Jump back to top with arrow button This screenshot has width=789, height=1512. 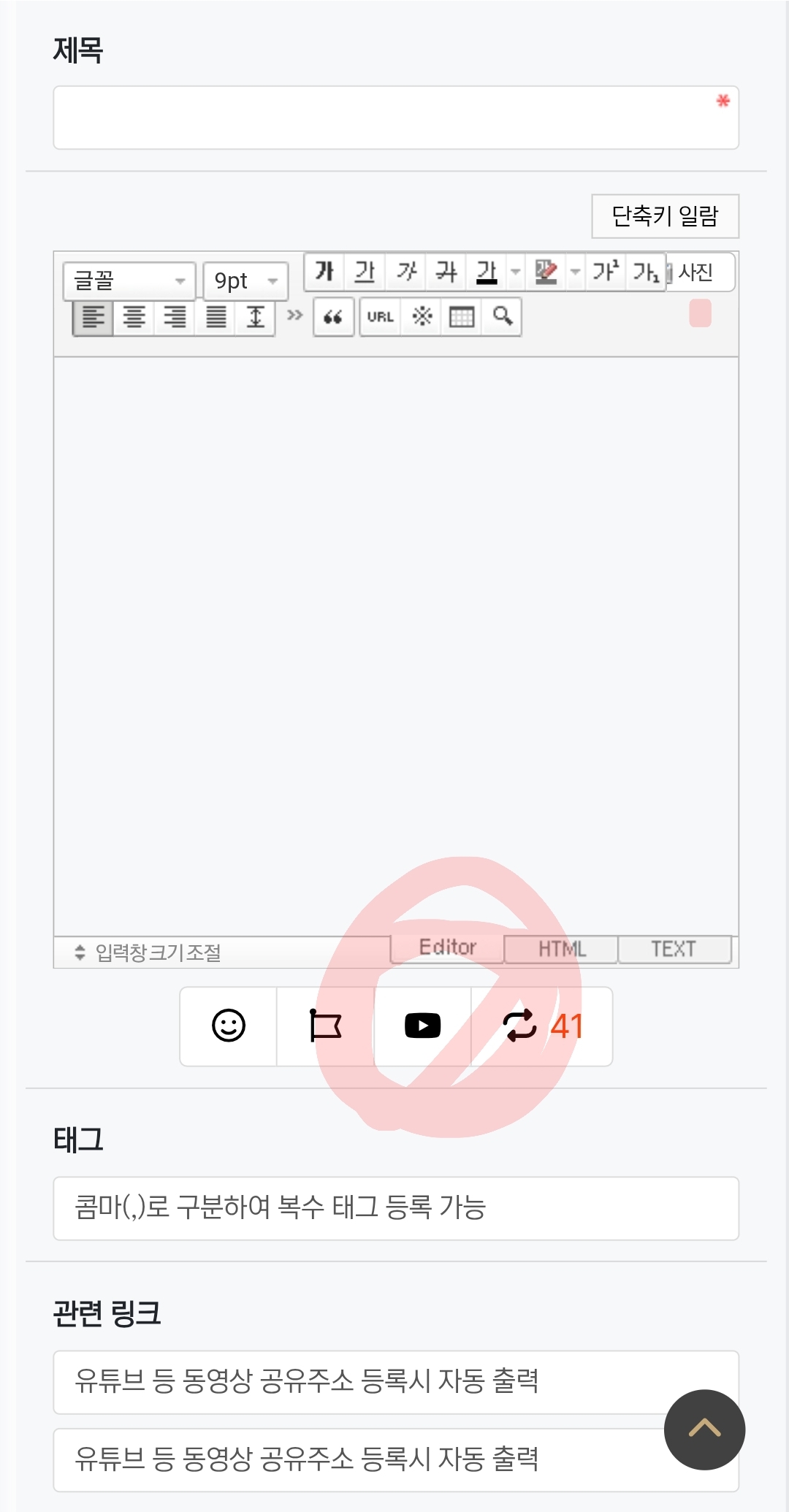point(704,1429)
